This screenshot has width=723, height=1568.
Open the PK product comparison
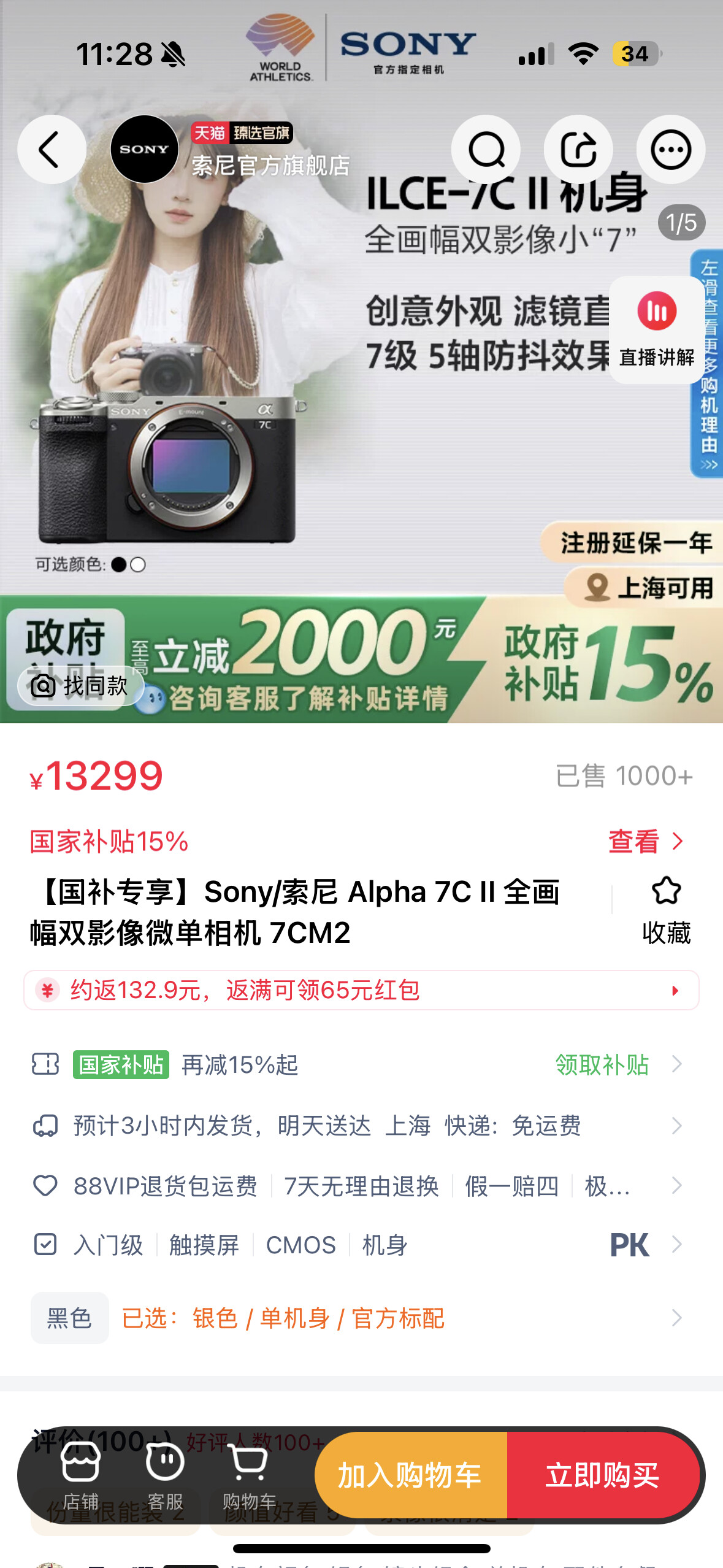(630, 1245)
